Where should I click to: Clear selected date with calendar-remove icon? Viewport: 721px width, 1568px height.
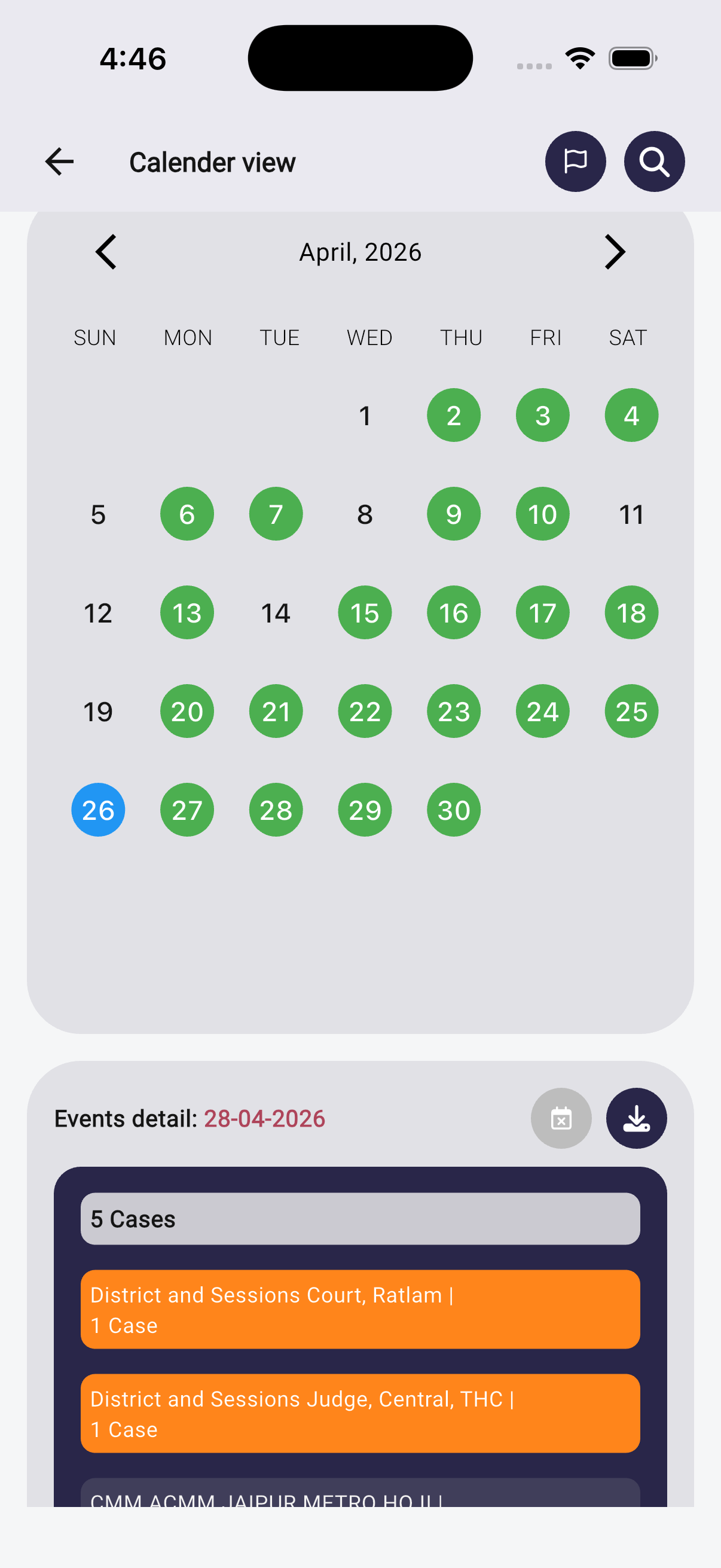click(x=560, y=1118)
